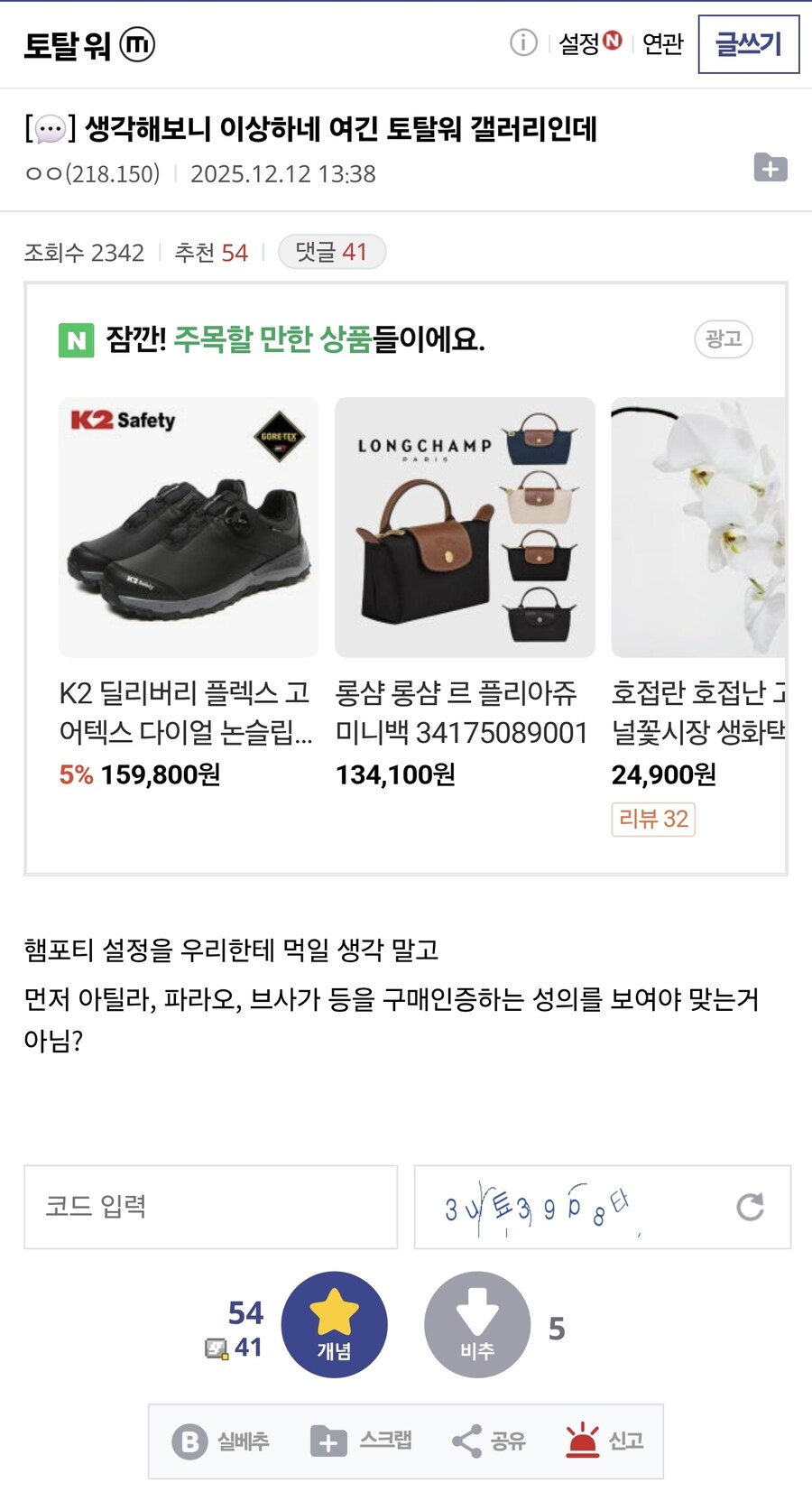Open the 연관 related posts icon
This screenshot has width=812, height=1492.
coord(662,44)
